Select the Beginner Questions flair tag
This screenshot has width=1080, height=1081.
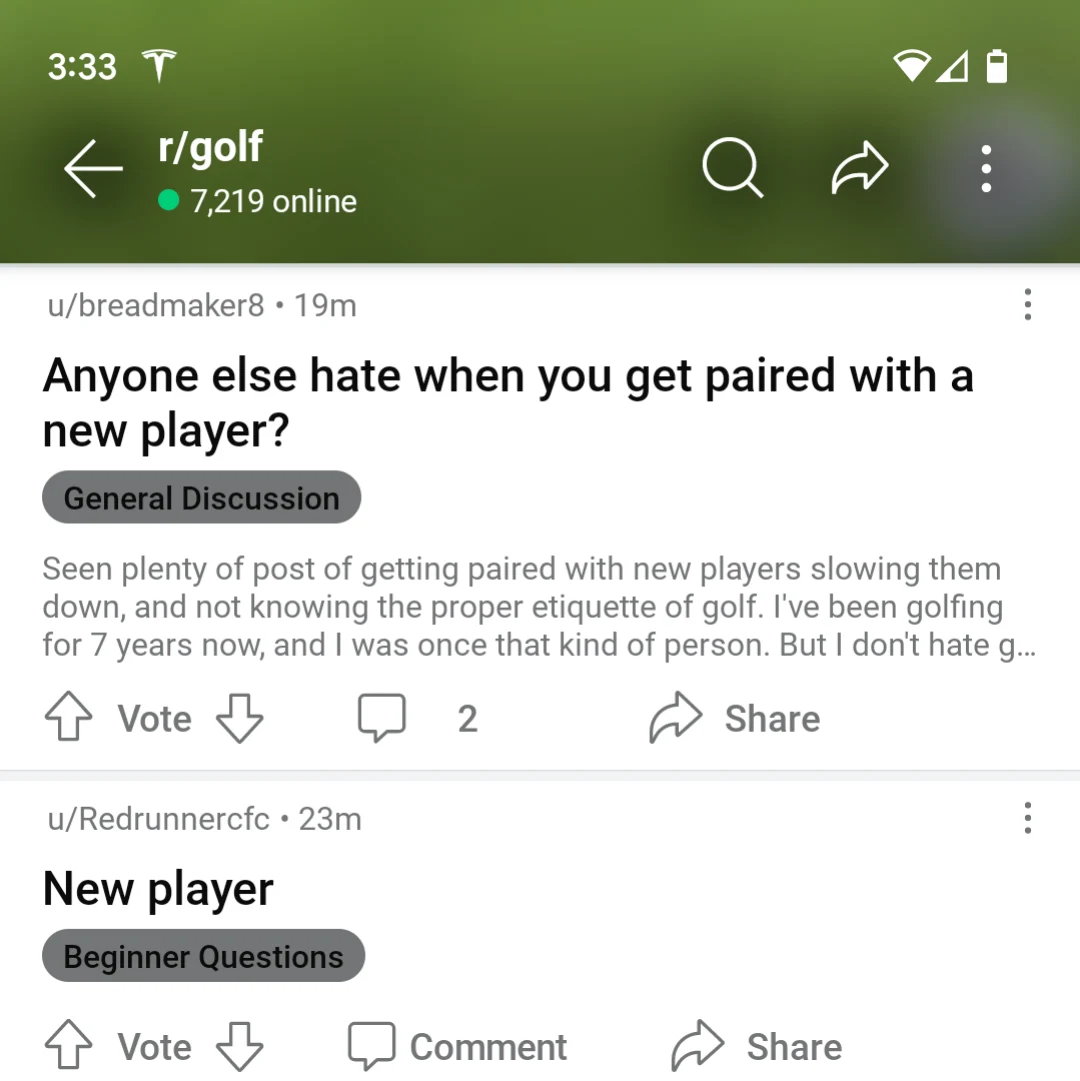(x=203, y=955)
